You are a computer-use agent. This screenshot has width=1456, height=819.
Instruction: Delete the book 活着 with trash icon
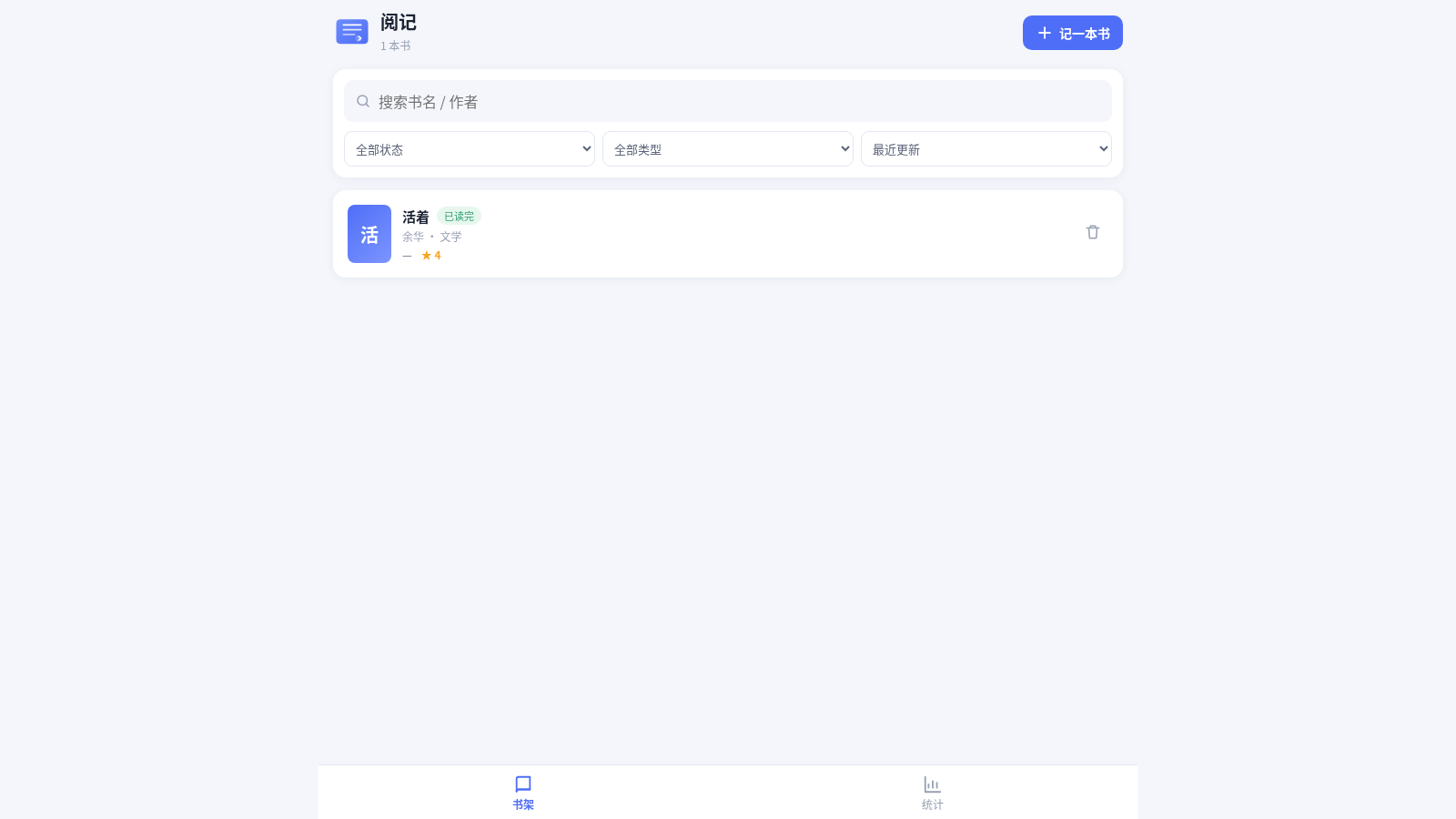tap(1093, 232)
